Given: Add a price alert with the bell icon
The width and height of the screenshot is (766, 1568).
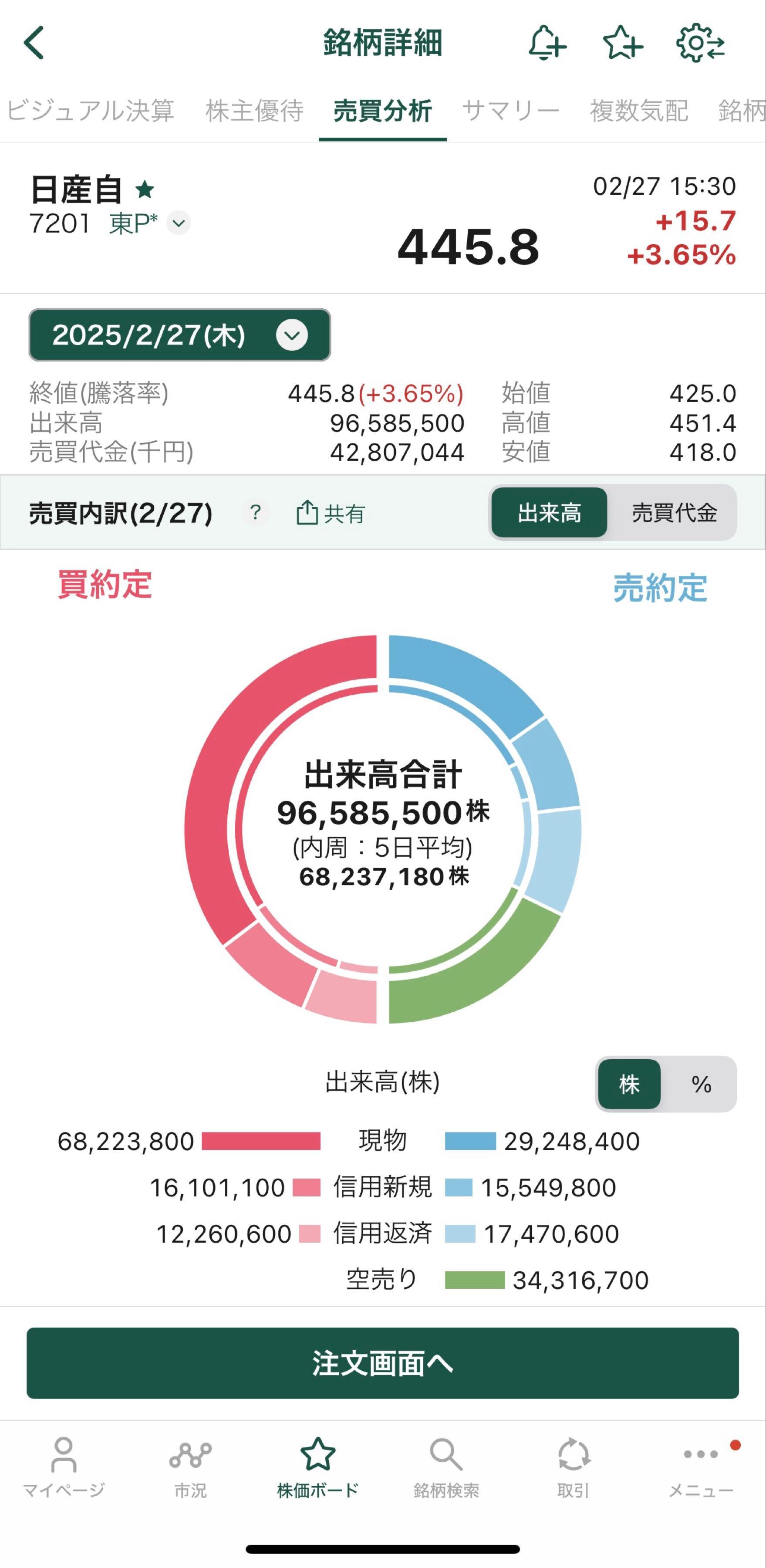Looking at the screenshot, I should 547,43.
